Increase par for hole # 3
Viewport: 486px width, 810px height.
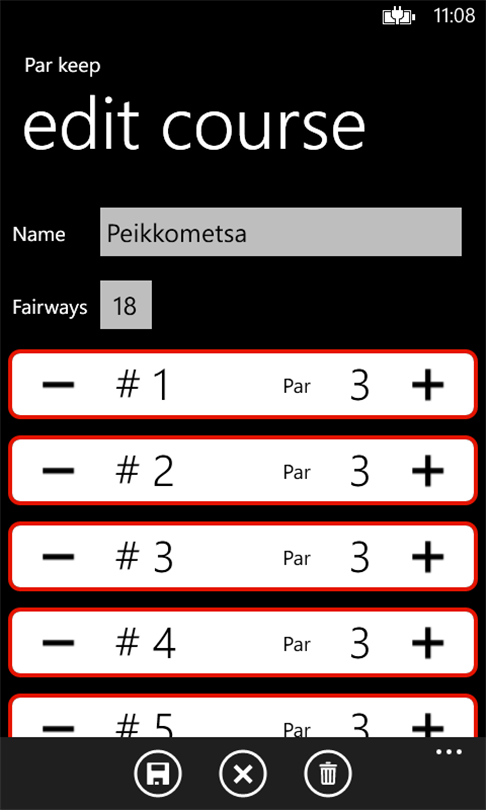point(428,556)
